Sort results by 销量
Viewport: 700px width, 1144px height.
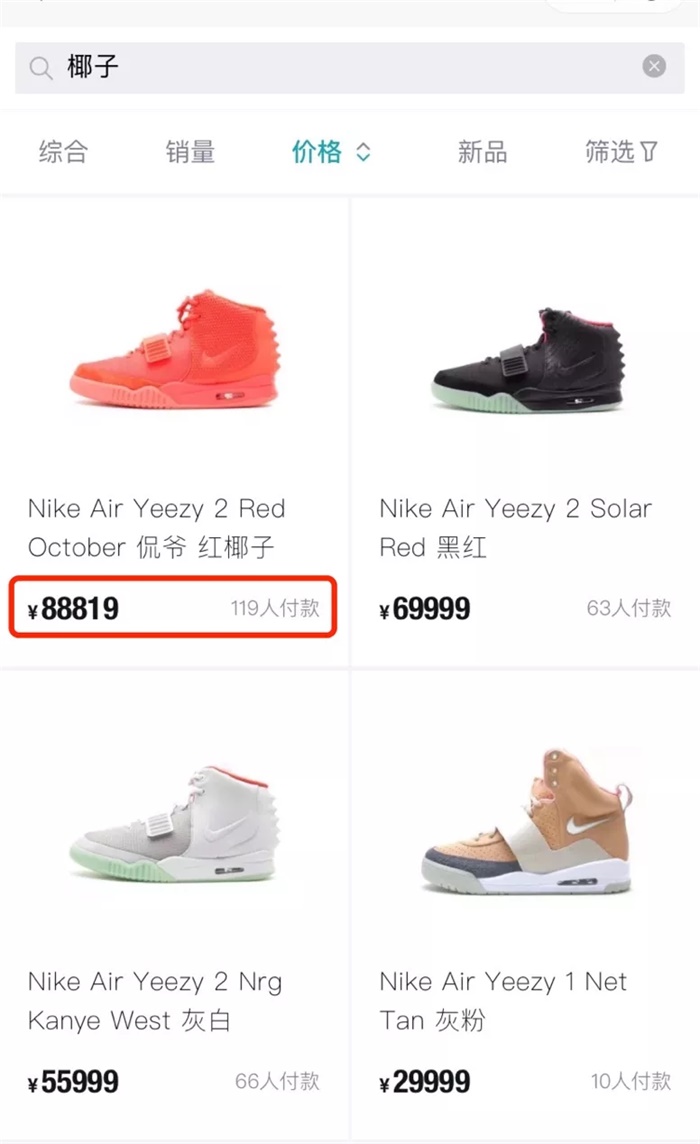190,152
